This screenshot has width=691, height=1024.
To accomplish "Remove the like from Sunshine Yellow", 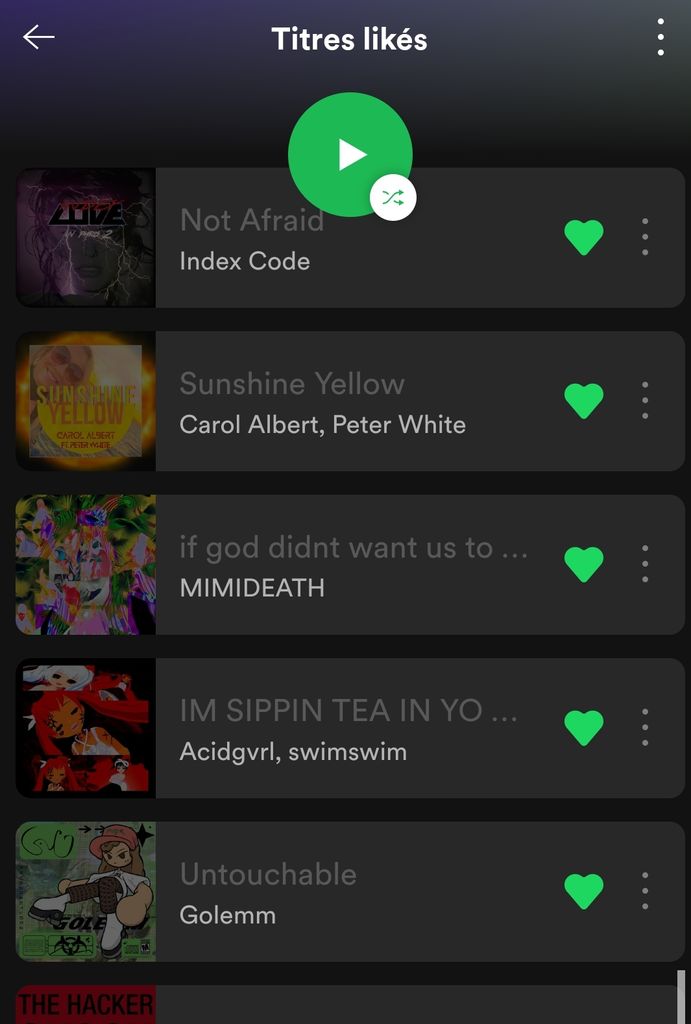I will (x=584, y=401).
